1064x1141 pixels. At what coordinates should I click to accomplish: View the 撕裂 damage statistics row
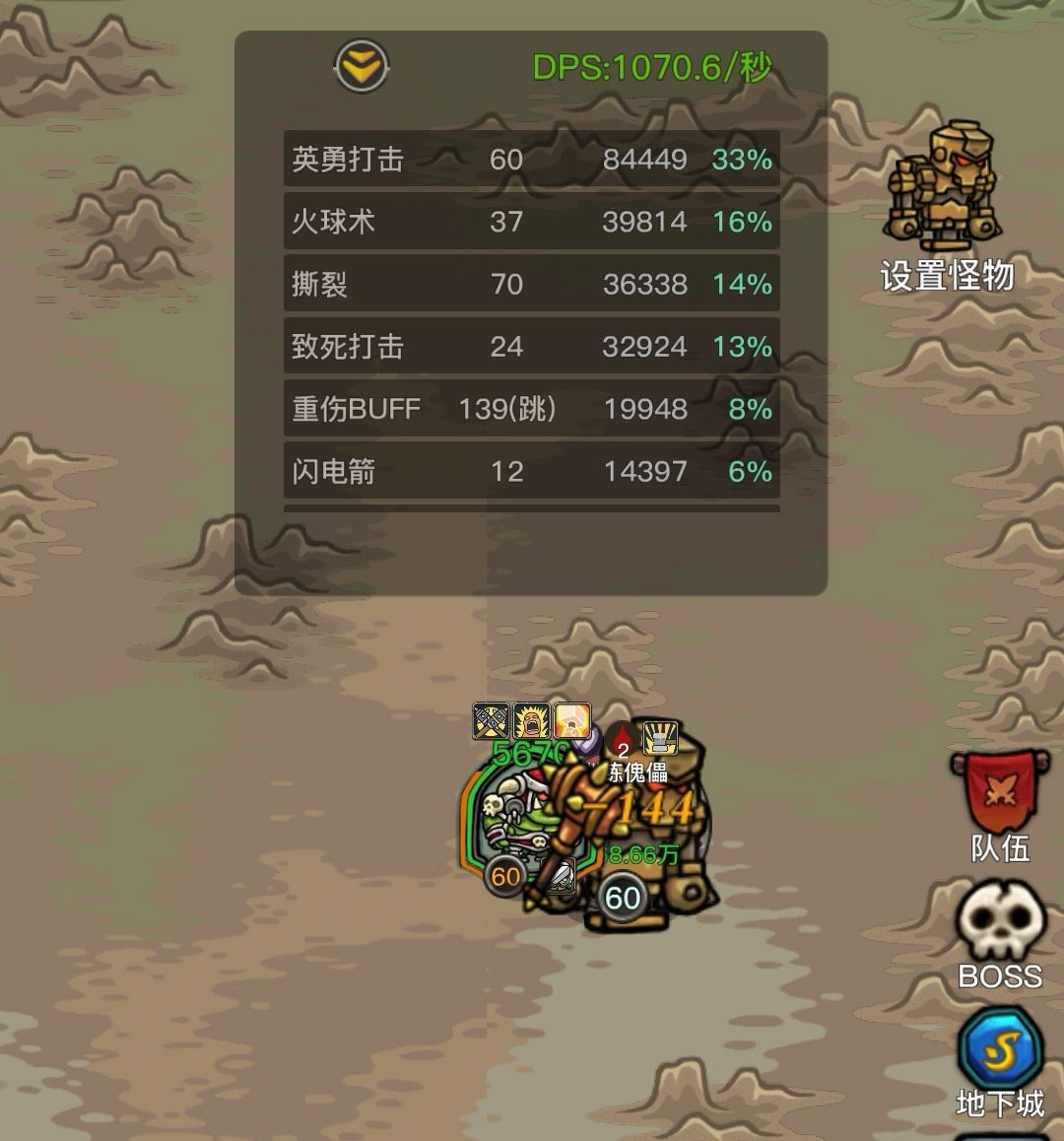click(x=530, y=284)
